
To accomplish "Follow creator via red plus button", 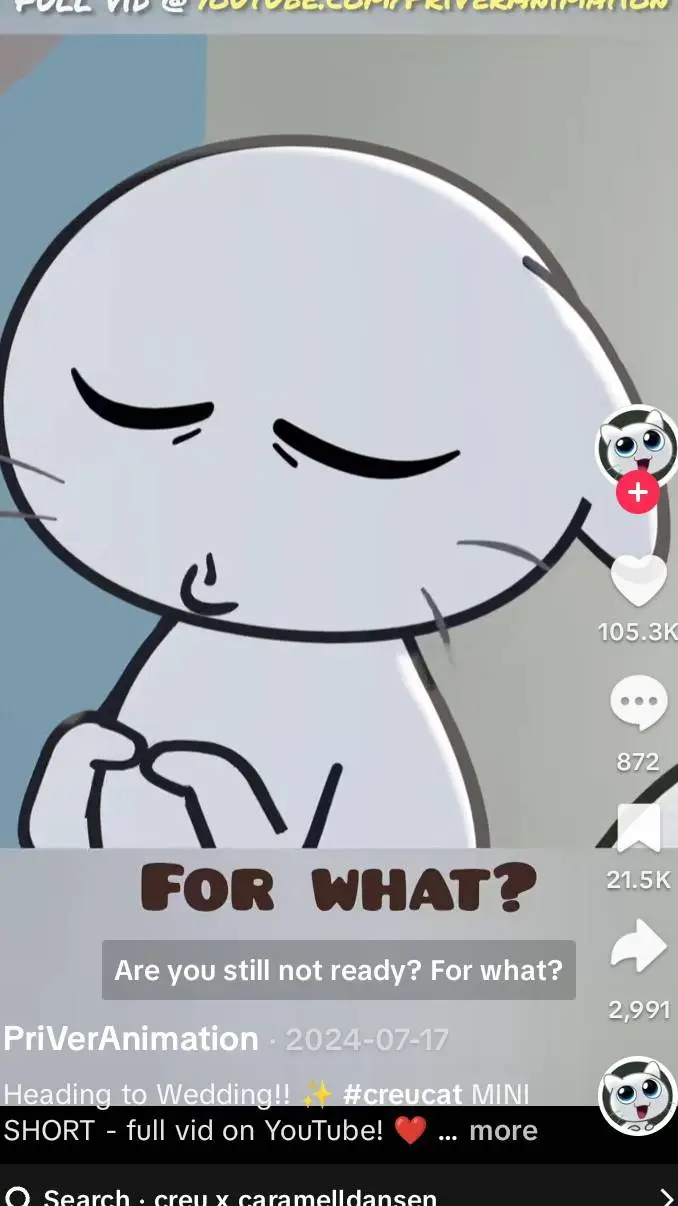I will (637, 493).
